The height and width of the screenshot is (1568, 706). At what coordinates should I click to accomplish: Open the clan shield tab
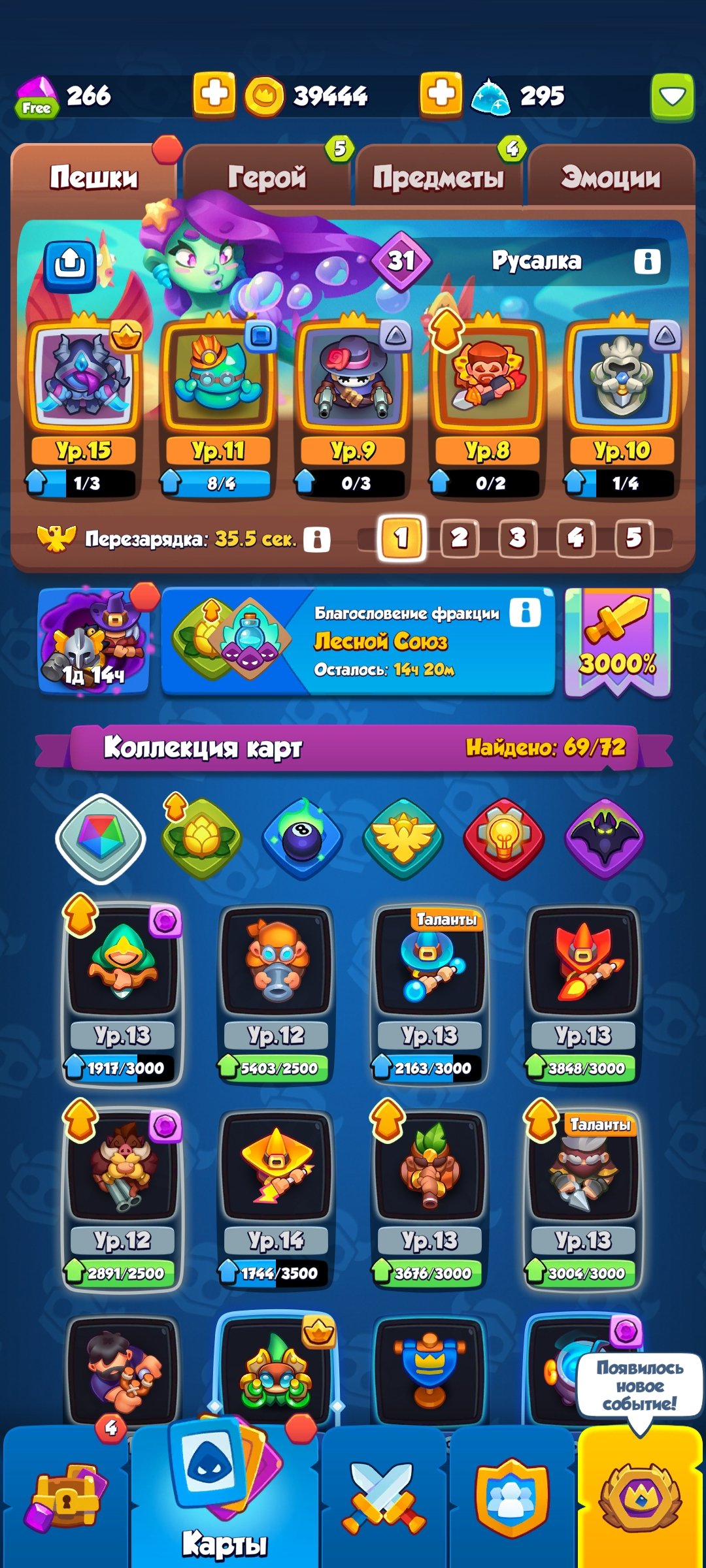pos(512,1496)
